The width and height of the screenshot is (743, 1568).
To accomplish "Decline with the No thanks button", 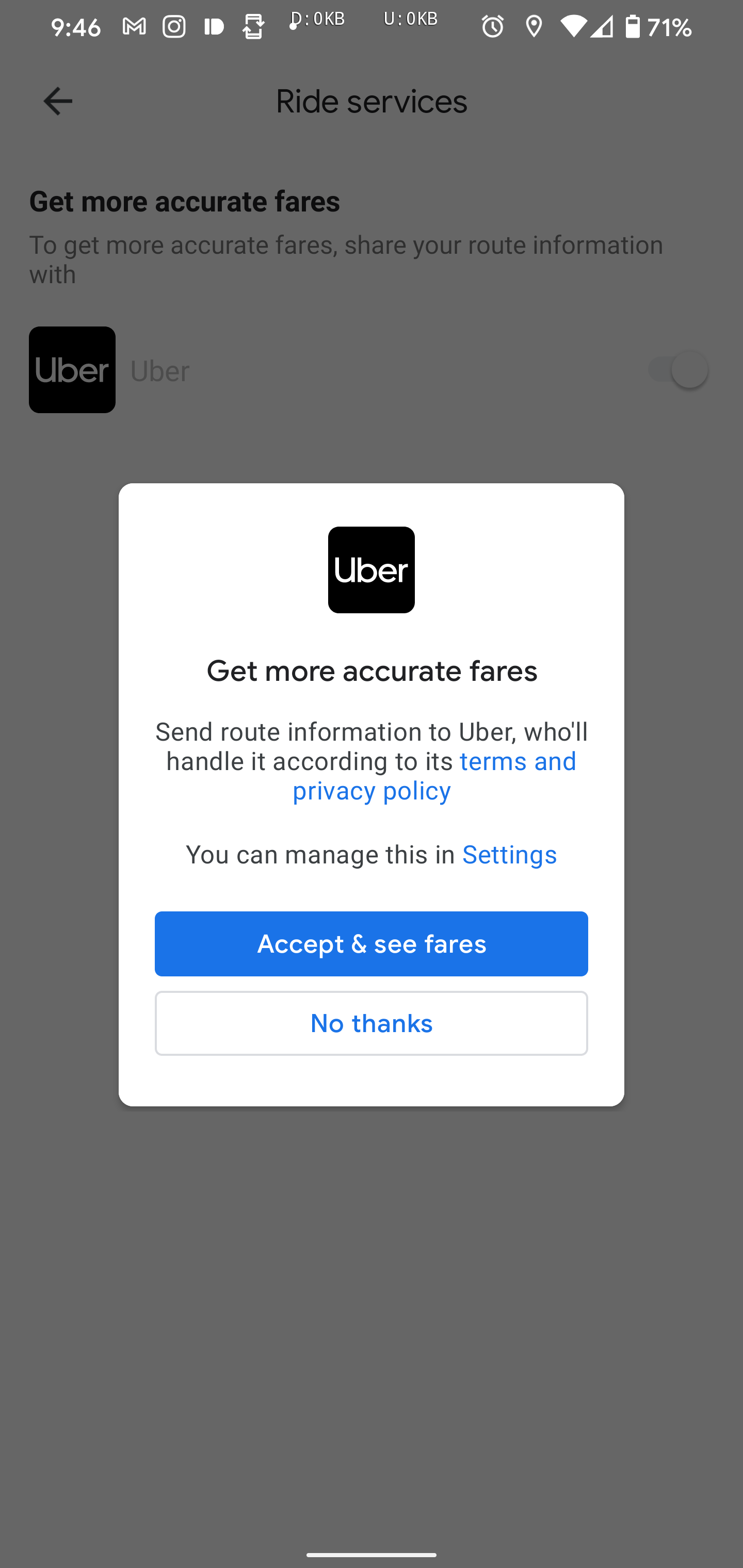I will pyautogui.click(x=371, y=1023).
